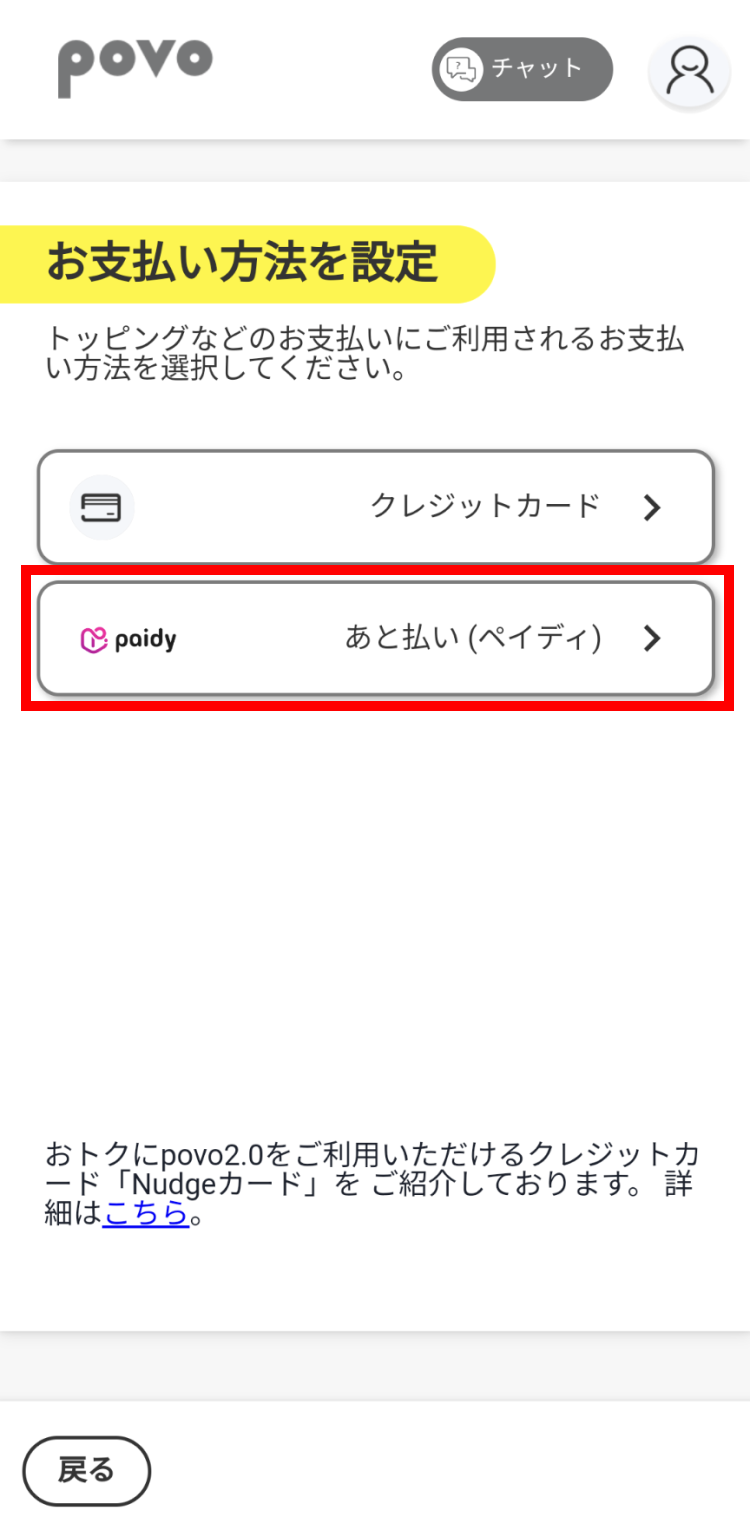Open the こちら link for Nudgeカード

(x=146, y=1214)
